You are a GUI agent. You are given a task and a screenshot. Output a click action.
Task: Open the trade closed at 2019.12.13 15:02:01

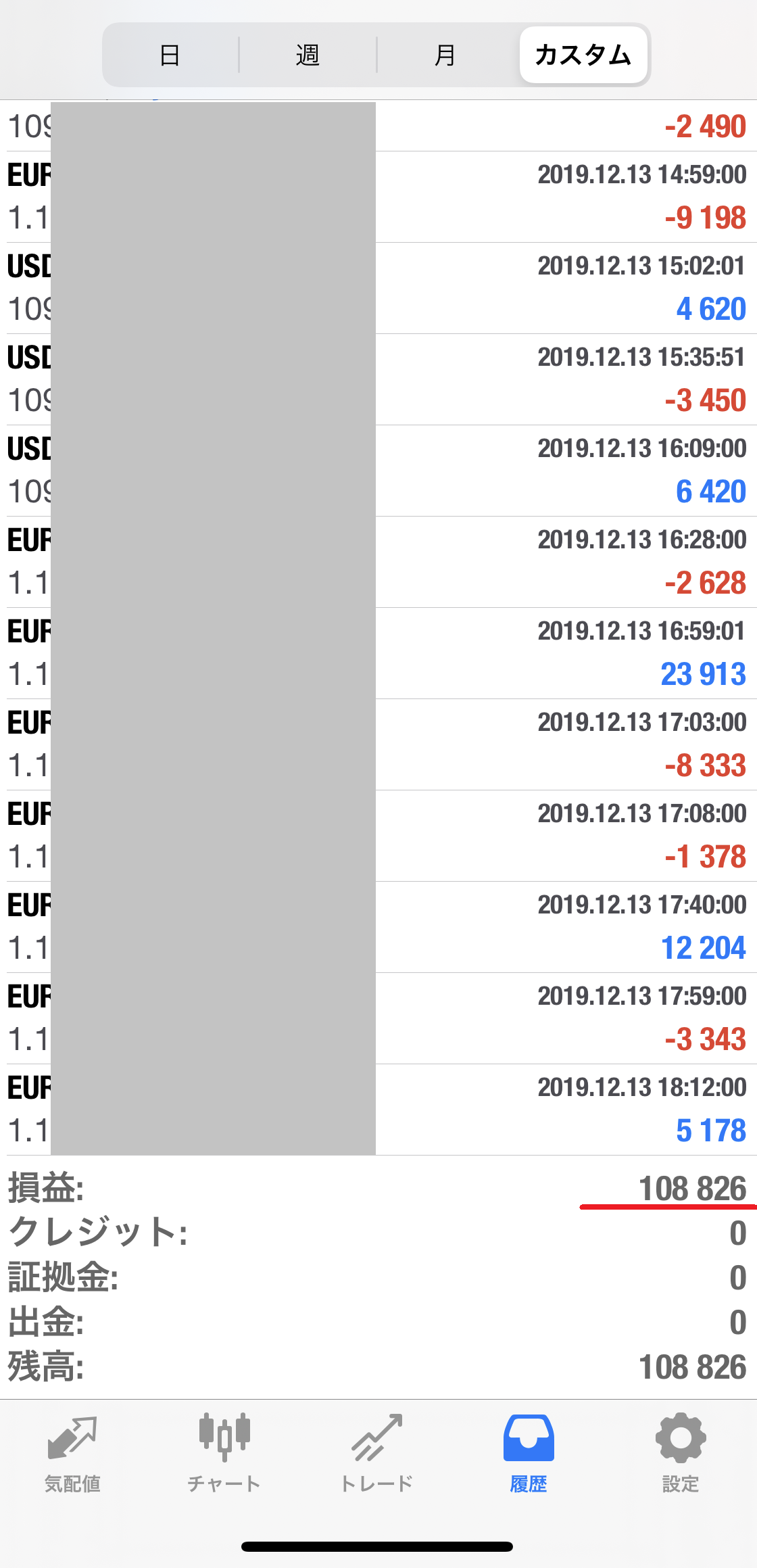pyautogui.click(x=378, y=288)
